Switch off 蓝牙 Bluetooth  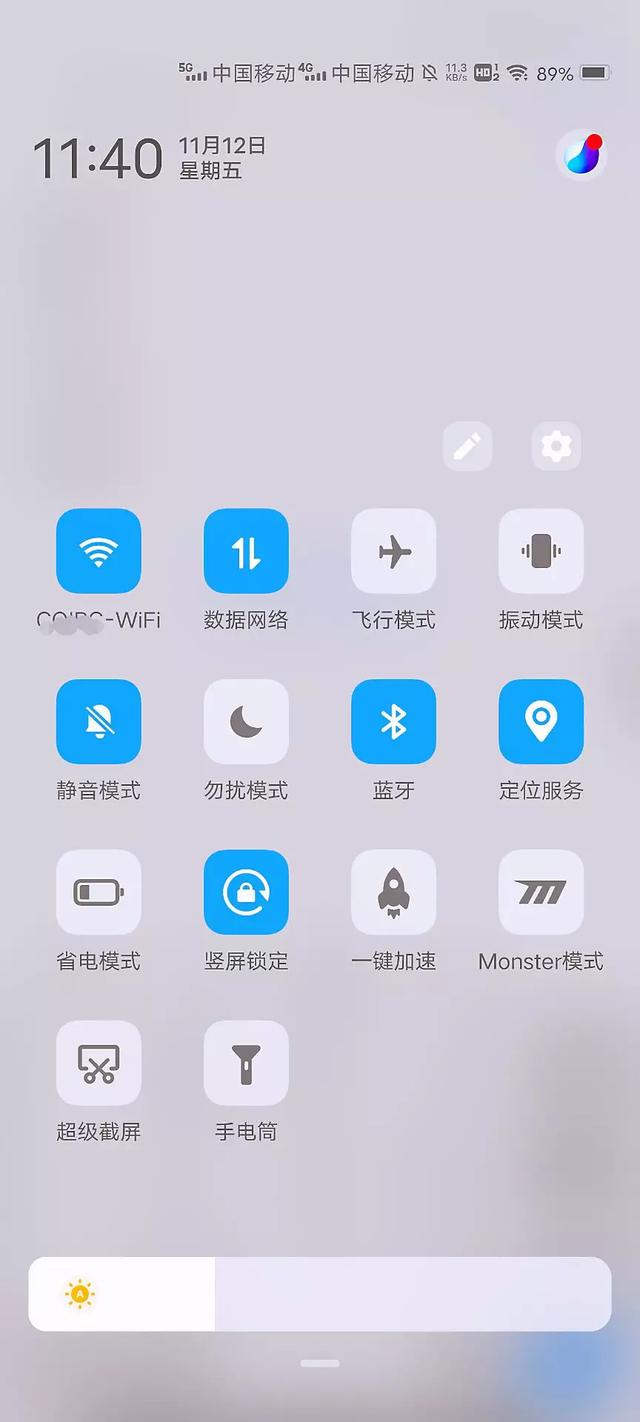(x=394, y=721)
